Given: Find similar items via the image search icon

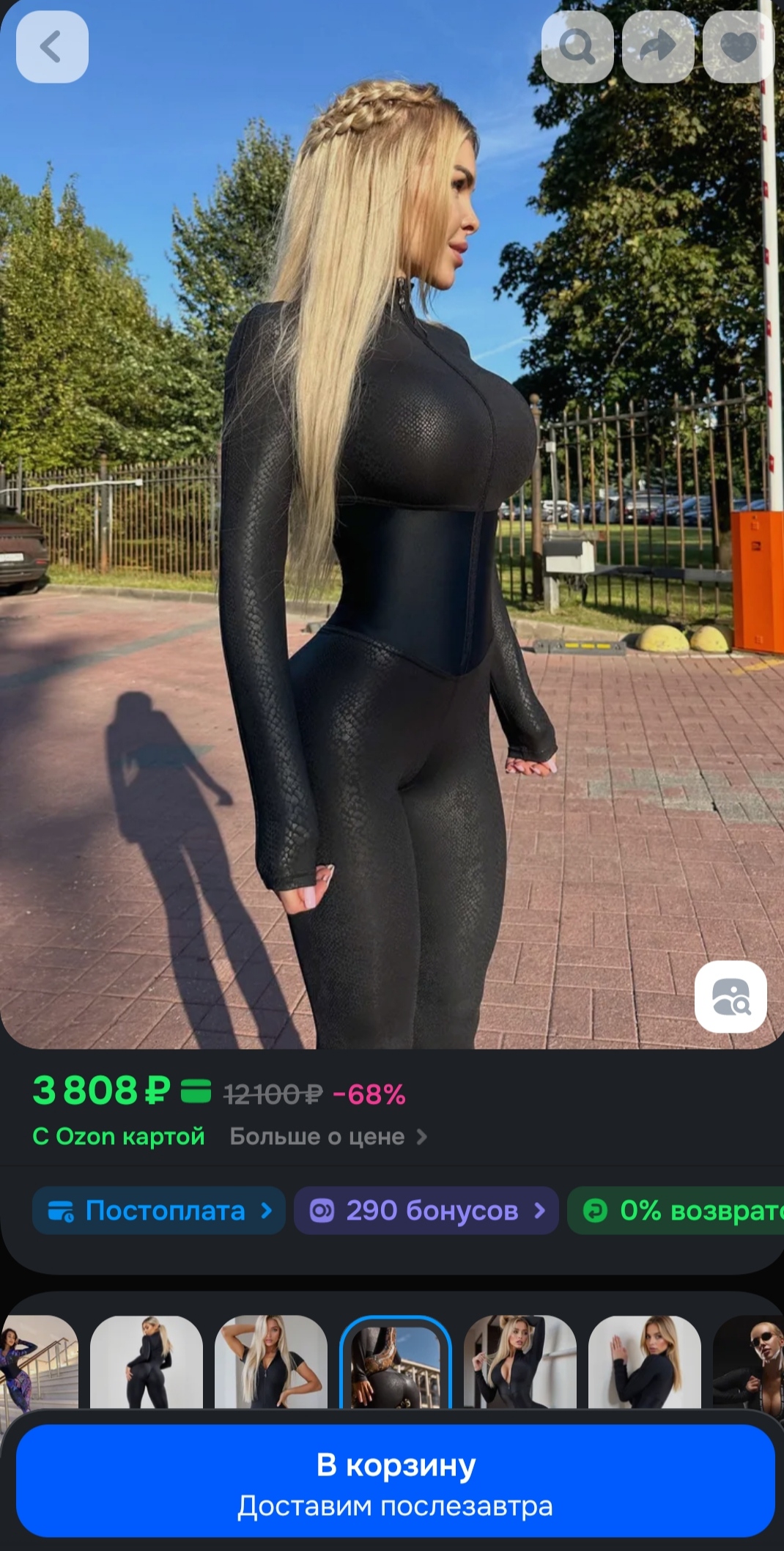Looking at the screenshot, I should (x=731, y=996).
